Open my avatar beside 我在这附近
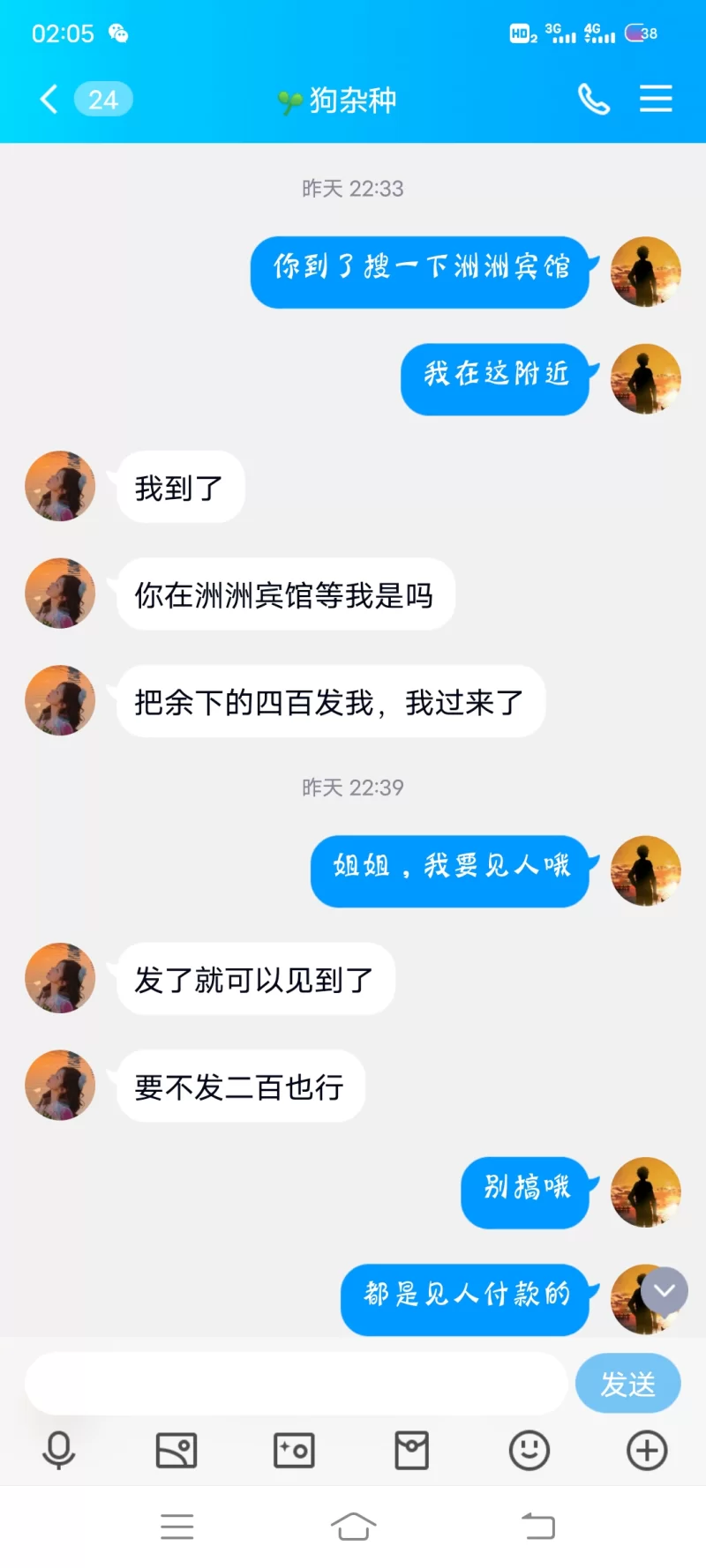 pos(645,379)
